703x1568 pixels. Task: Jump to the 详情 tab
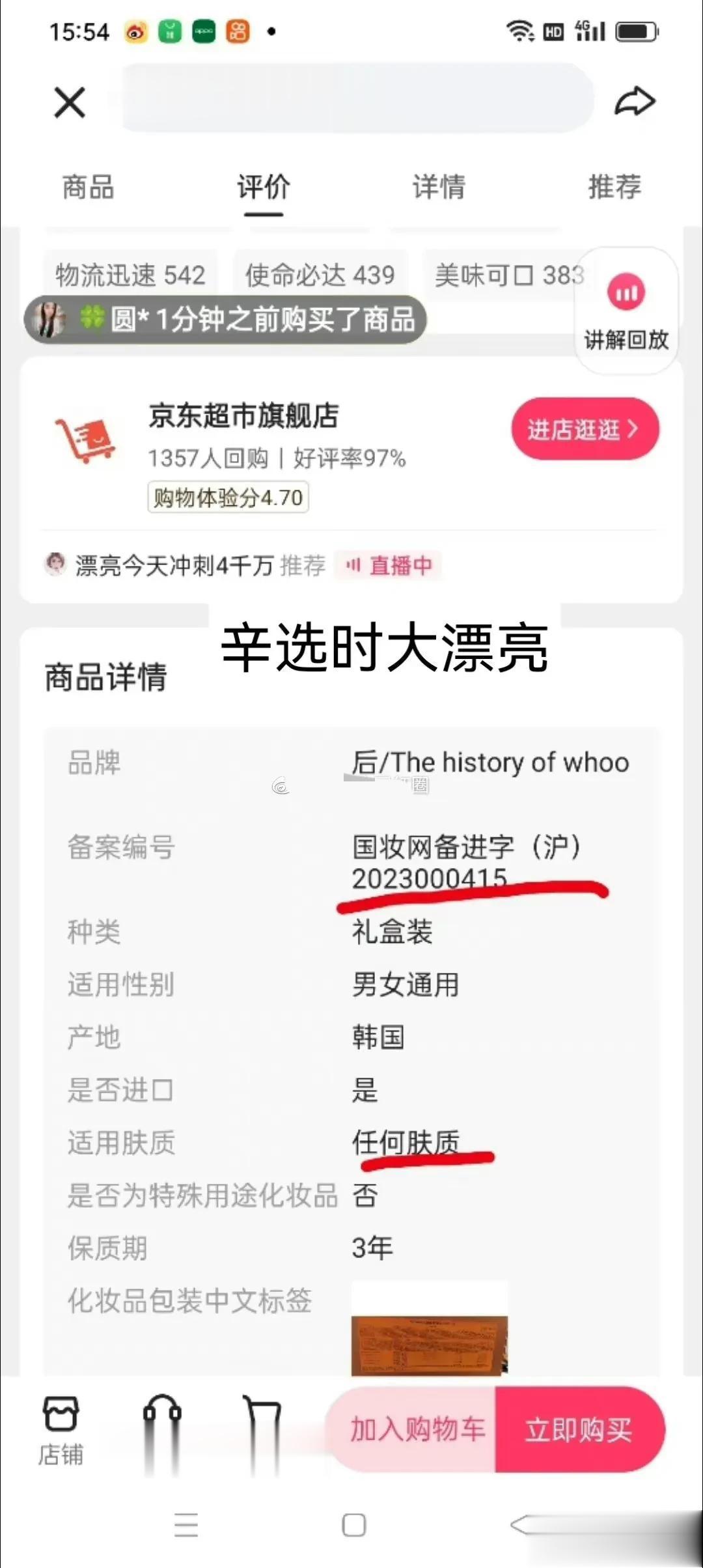tap(439, 188)
